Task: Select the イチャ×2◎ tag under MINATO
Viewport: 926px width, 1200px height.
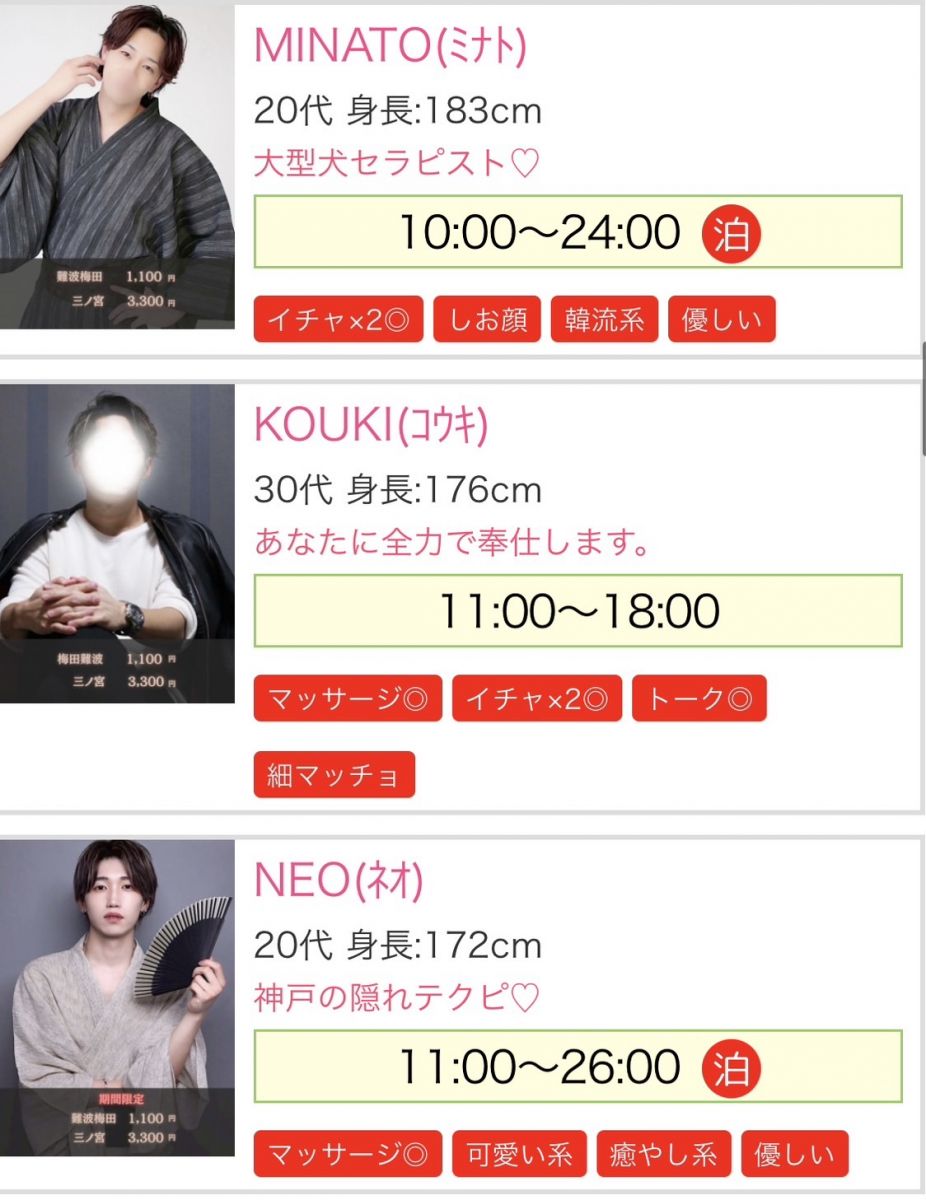Action: (x=338, y=320)
